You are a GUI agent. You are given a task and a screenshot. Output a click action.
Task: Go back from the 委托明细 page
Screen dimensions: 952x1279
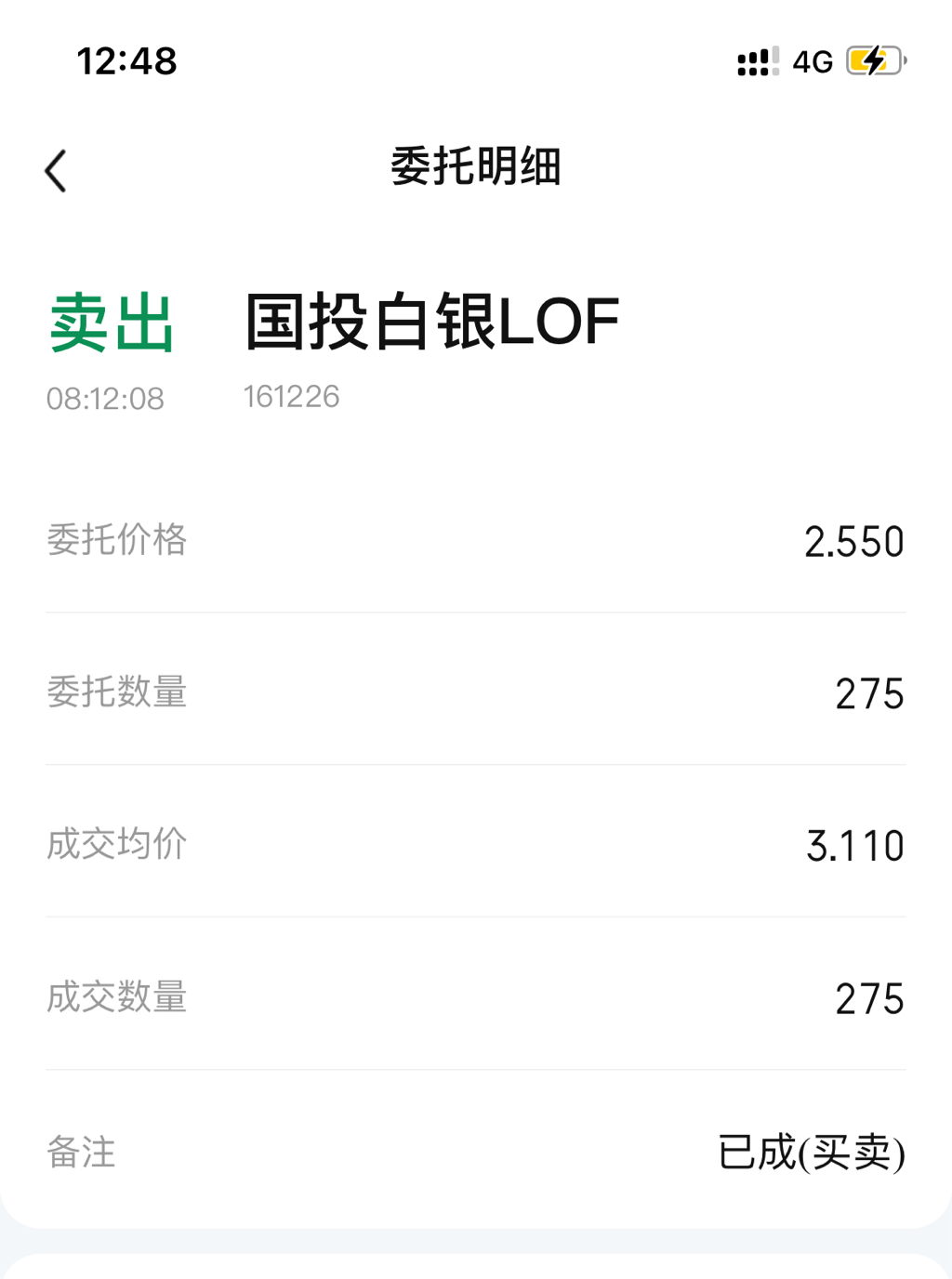tap(56, 171)
